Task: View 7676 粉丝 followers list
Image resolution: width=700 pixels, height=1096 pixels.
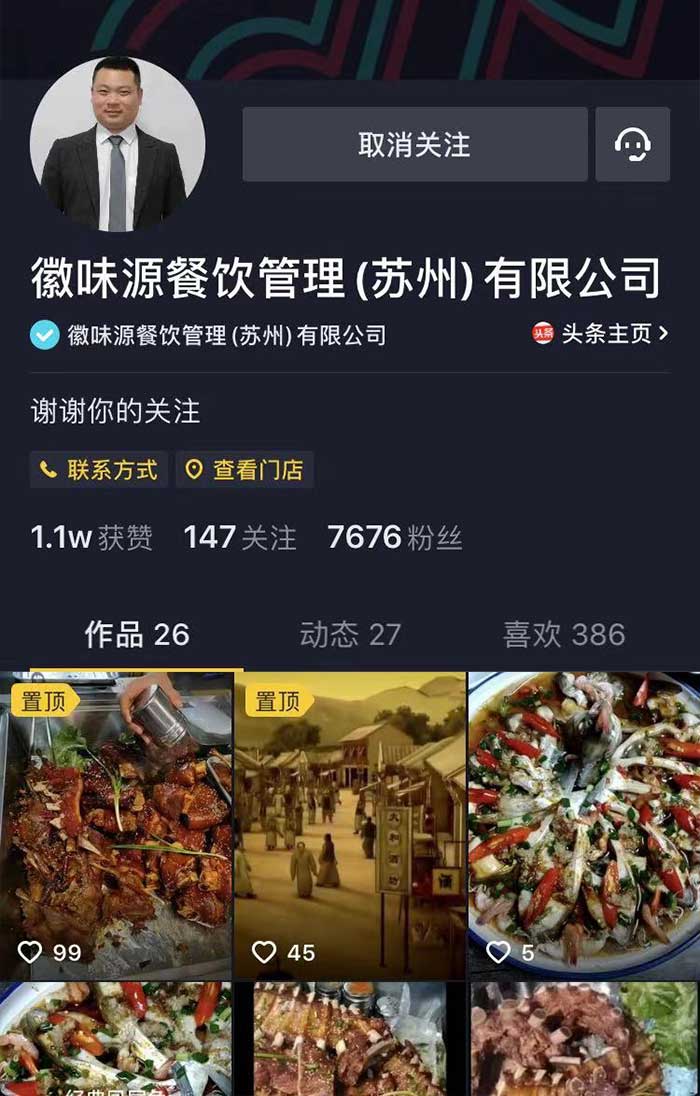Action: point(394,538)
